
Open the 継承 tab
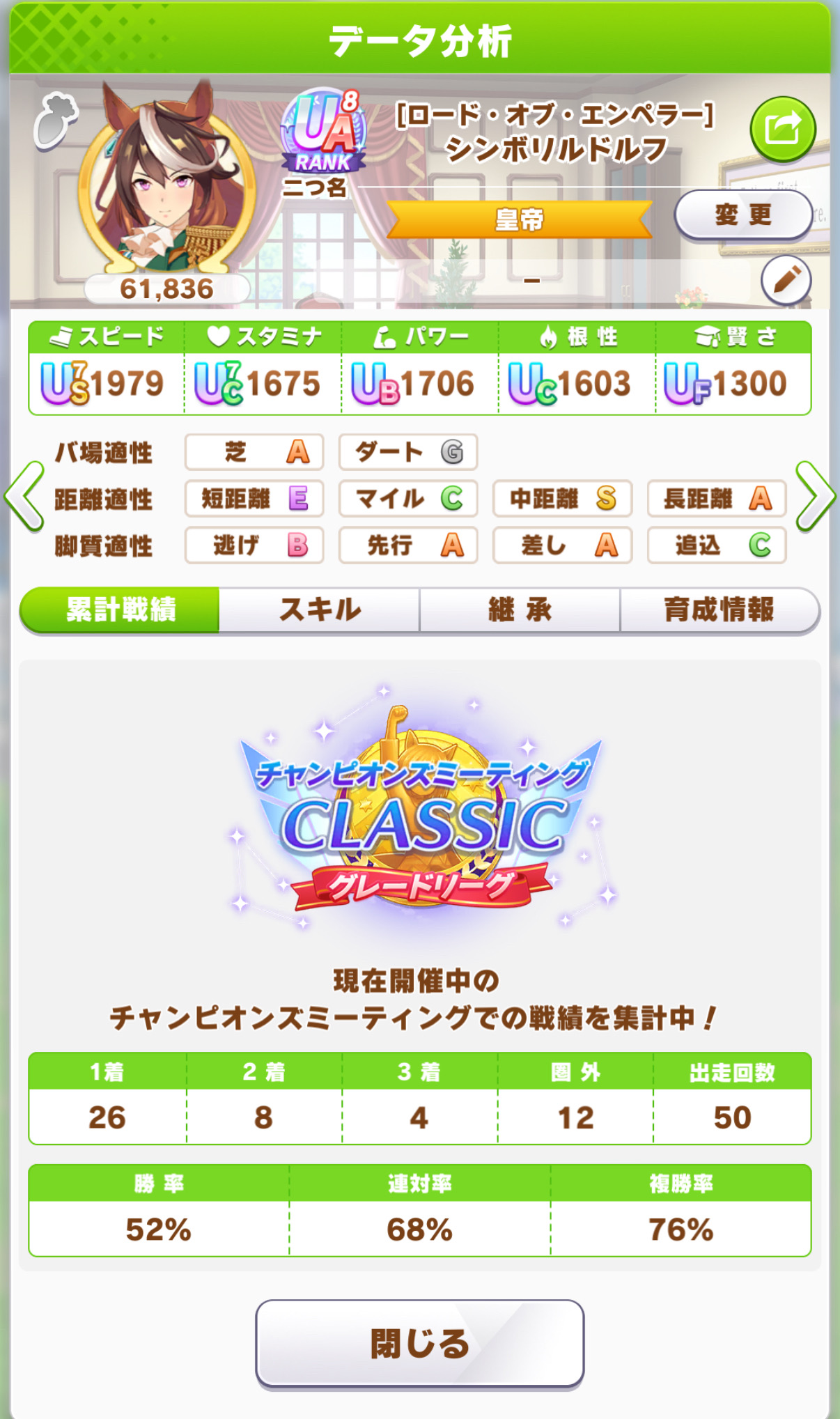coord(520,610)
